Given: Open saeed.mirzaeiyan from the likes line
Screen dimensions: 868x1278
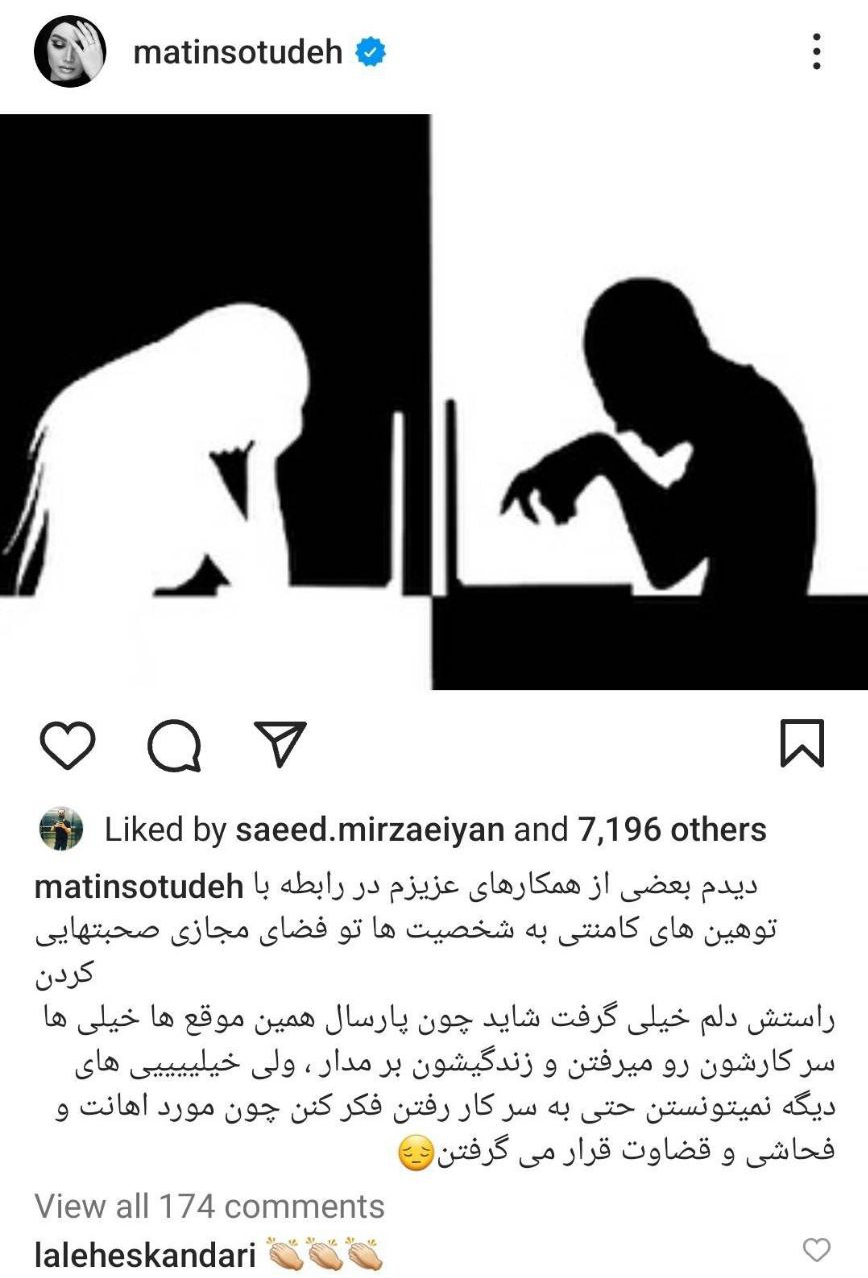Looking at the screenshot, I should [373, 829].
